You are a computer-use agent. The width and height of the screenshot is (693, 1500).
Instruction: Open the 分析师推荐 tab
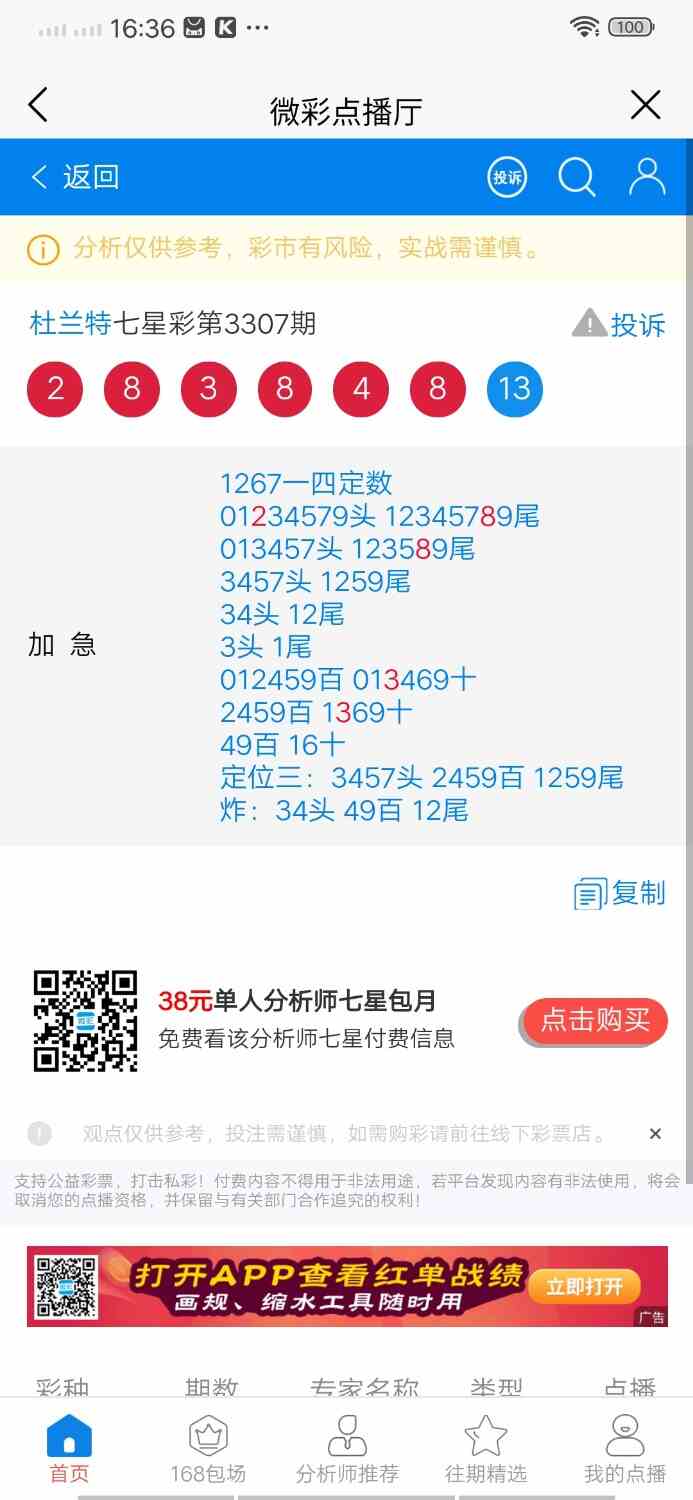pyautogui.click(x=347, y=1448)
